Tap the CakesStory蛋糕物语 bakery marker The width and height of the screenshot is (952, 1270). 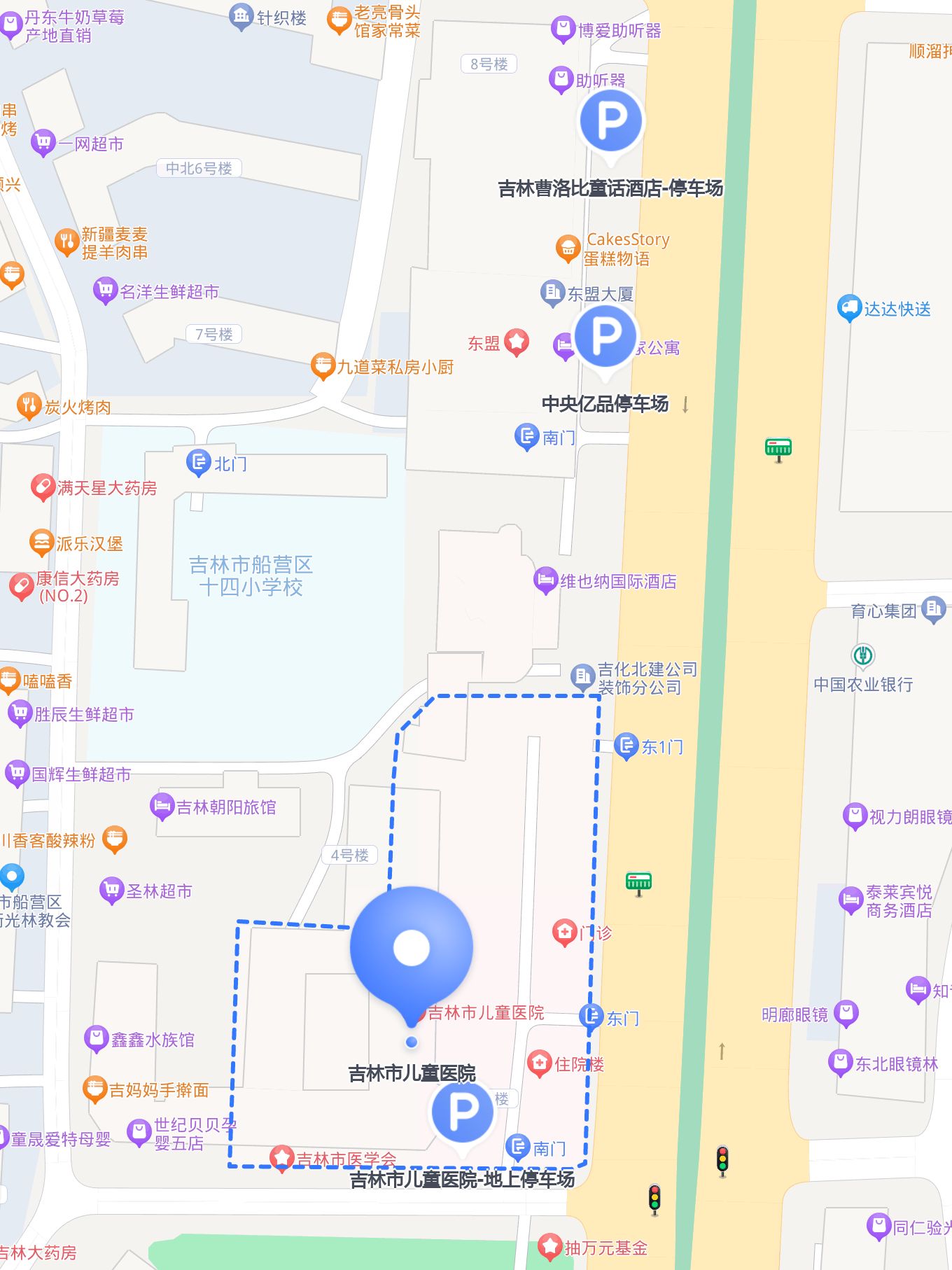pyautogui.click(x=568, y=248)
